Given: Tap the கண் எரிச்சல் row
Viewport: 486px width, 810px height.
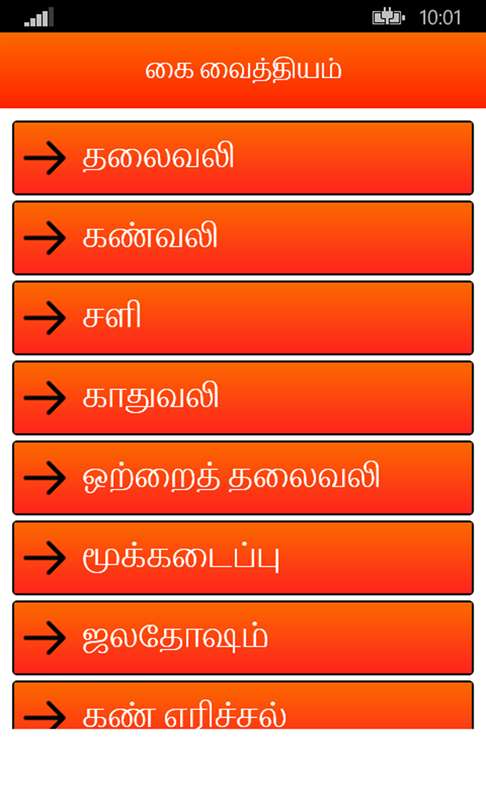Looking at the screenshot, I should point(243,706).
